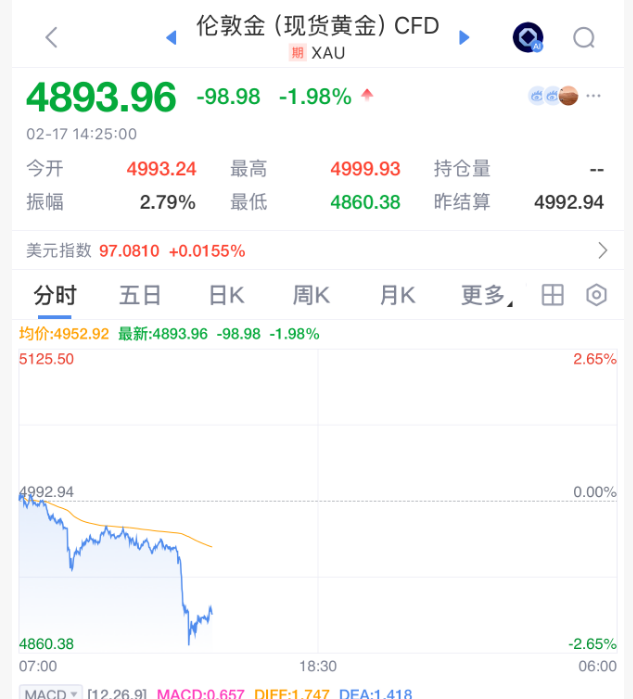Open the MACD indicator selector
633x699 pixels.
[x=52, y=693]
